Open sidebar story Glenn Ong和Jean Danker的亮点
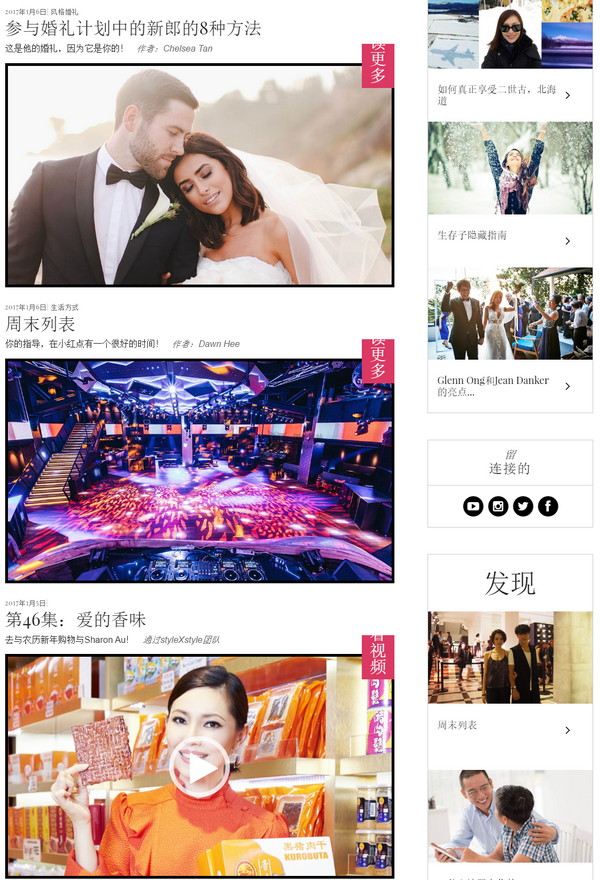600x880 pixels. pos(492,386)
